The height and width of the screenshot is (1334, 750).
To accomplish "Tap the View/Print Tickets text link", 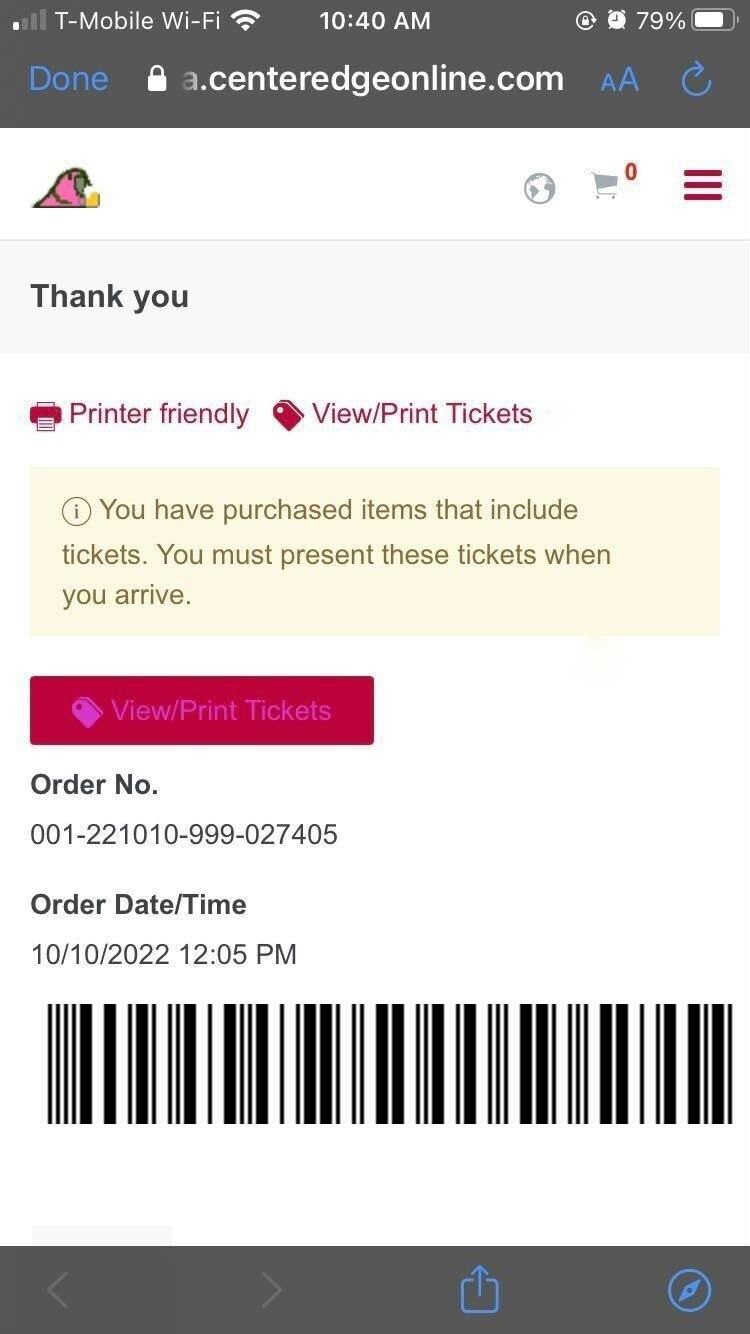I will click(403, 414).
